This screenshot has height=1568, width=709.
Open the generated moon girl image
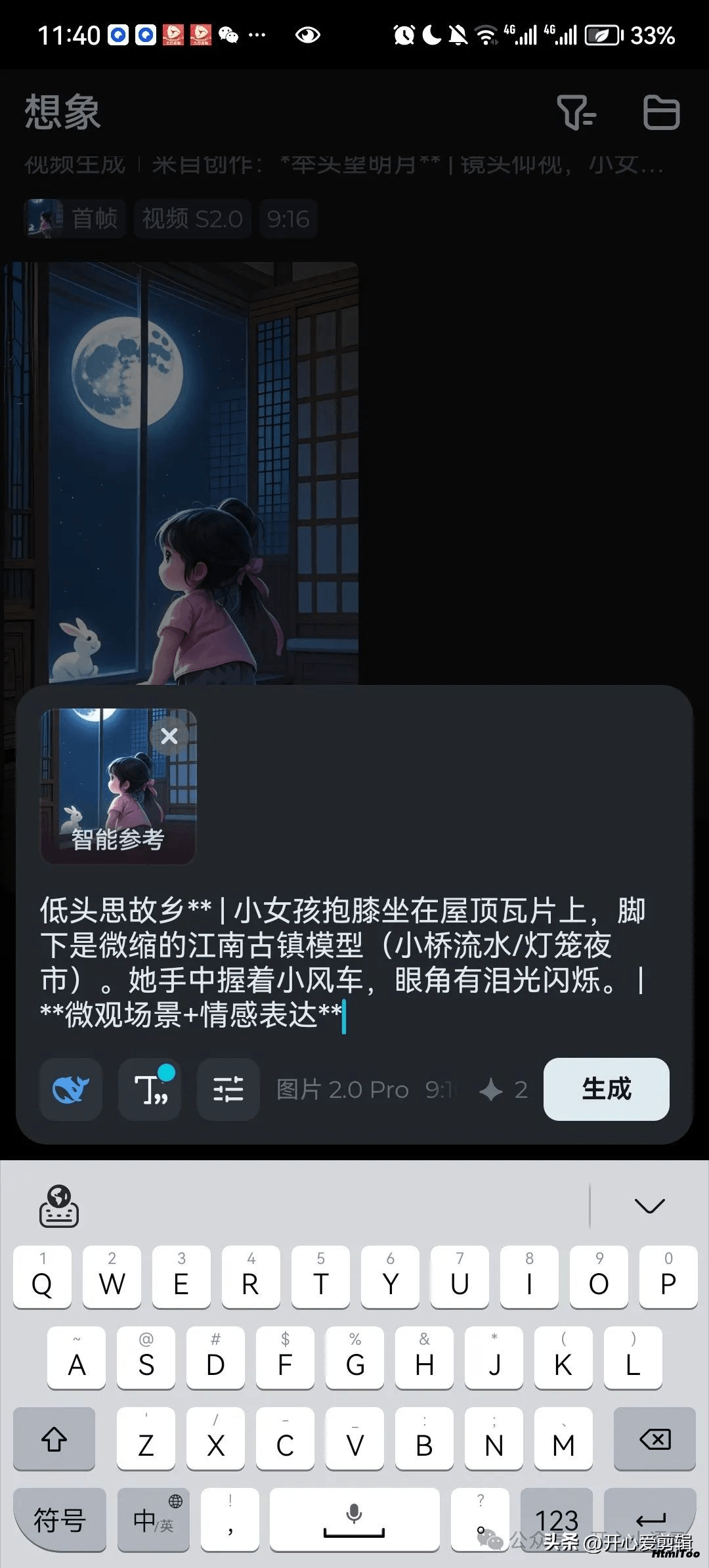click(x=181, y=473)
